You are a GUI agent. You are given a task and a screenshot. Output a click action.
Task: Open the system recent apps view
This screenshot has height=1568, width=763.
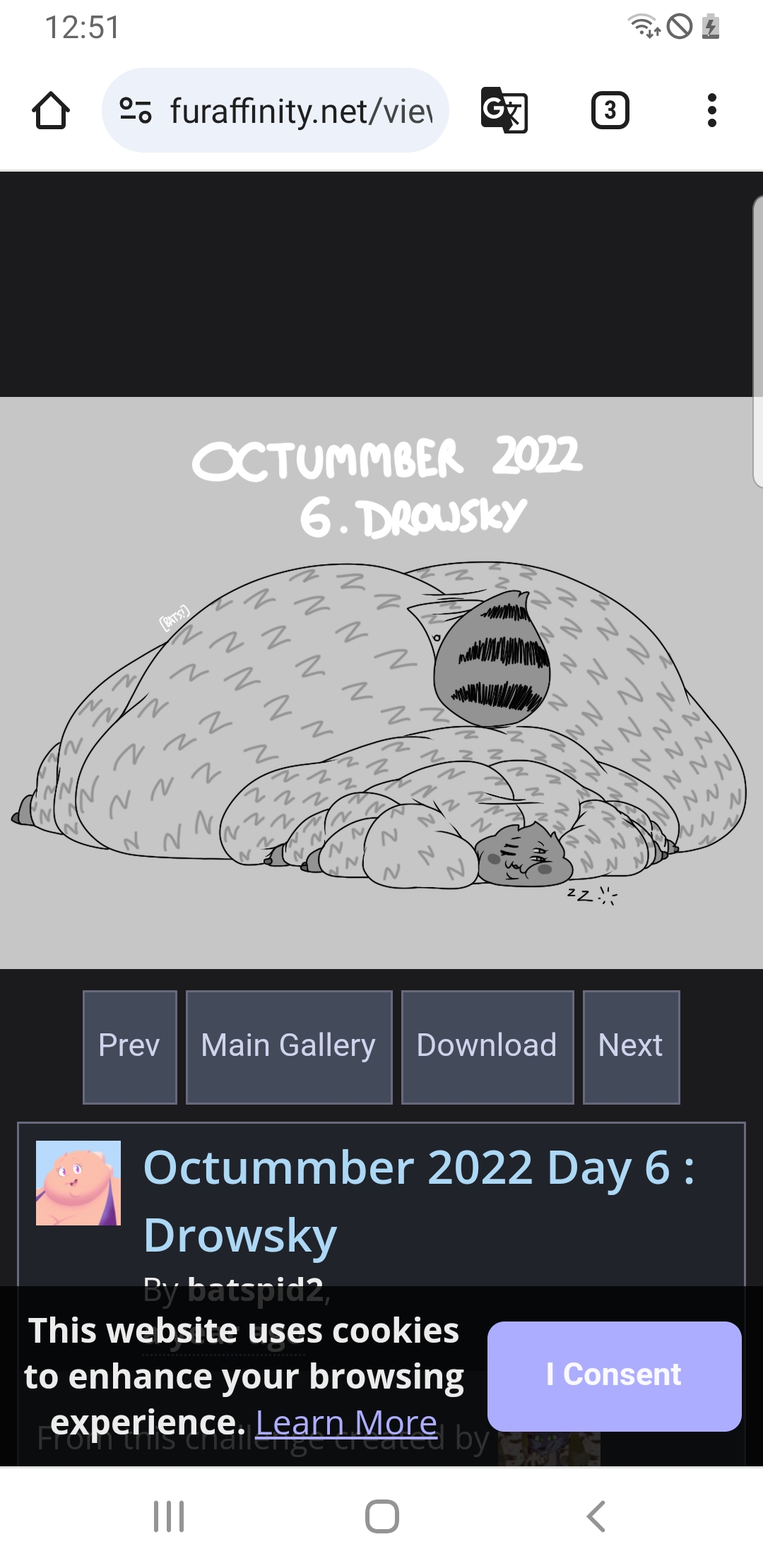169,1516
